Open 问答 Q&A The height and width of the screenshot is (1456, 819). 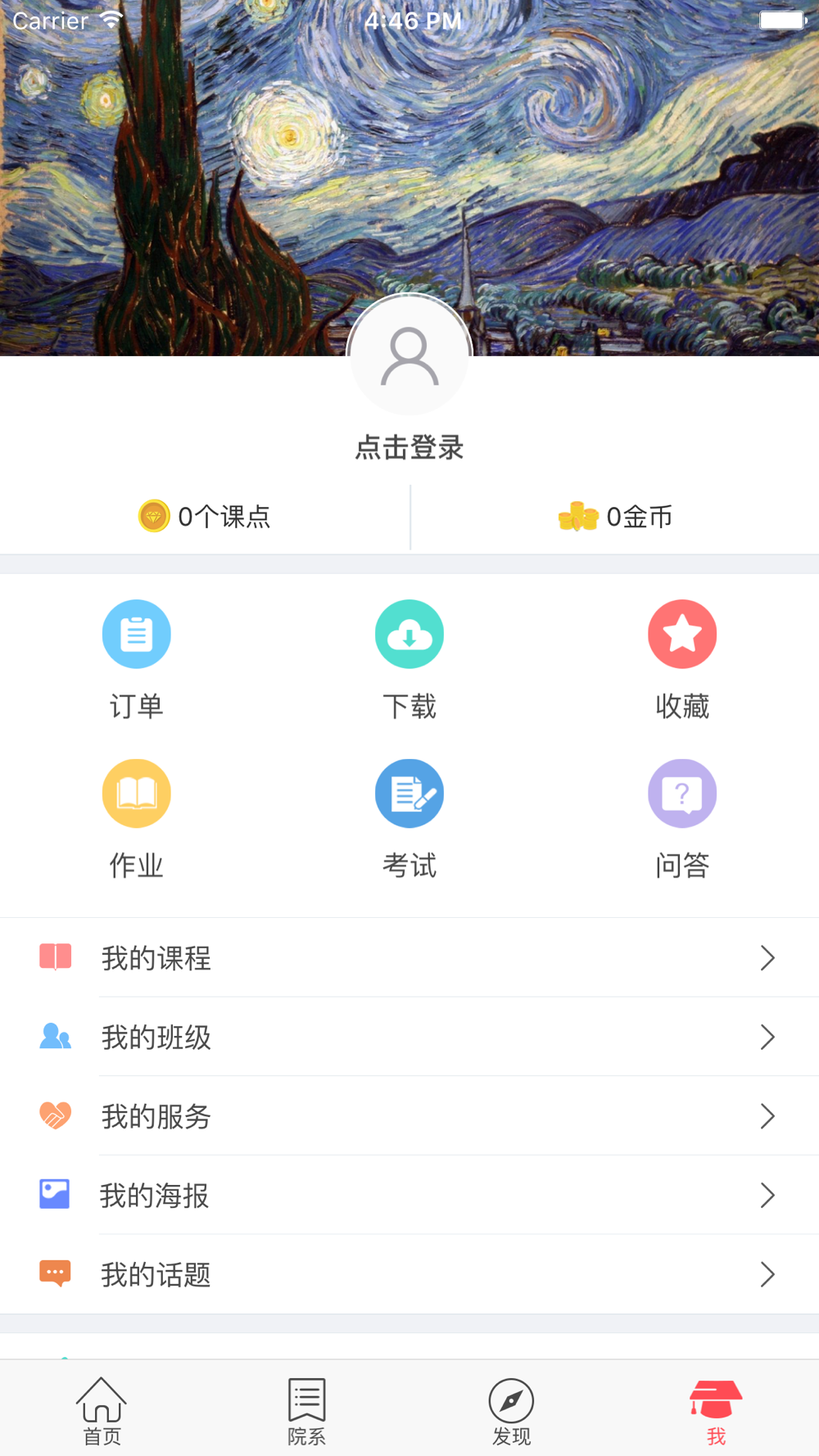(682, 819)
